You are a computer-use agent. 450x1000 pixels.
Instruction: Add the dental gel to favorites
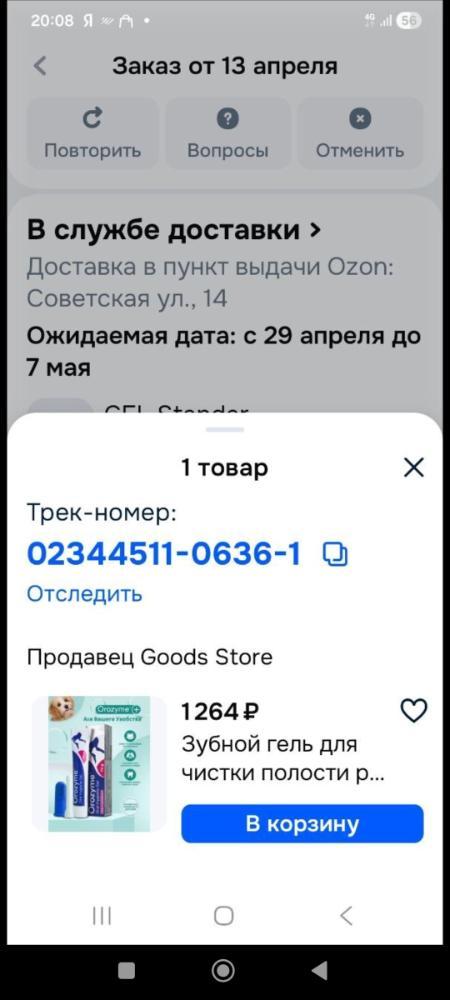pos(413,710)
